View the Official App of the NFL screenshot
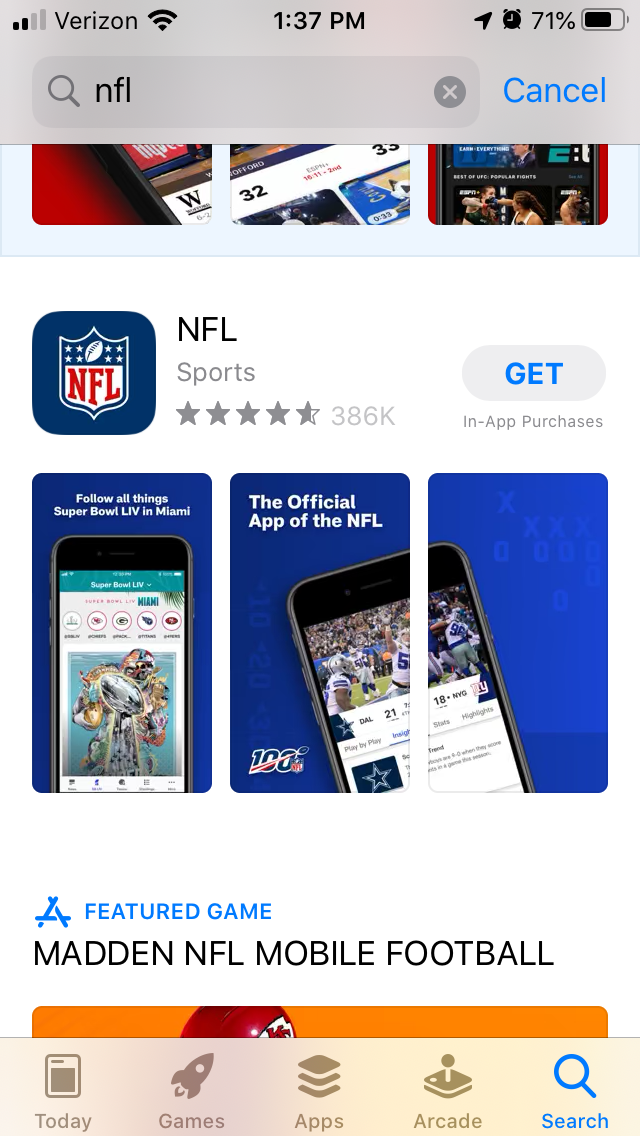Screen dimensions: 640x1136 point(320,632)
